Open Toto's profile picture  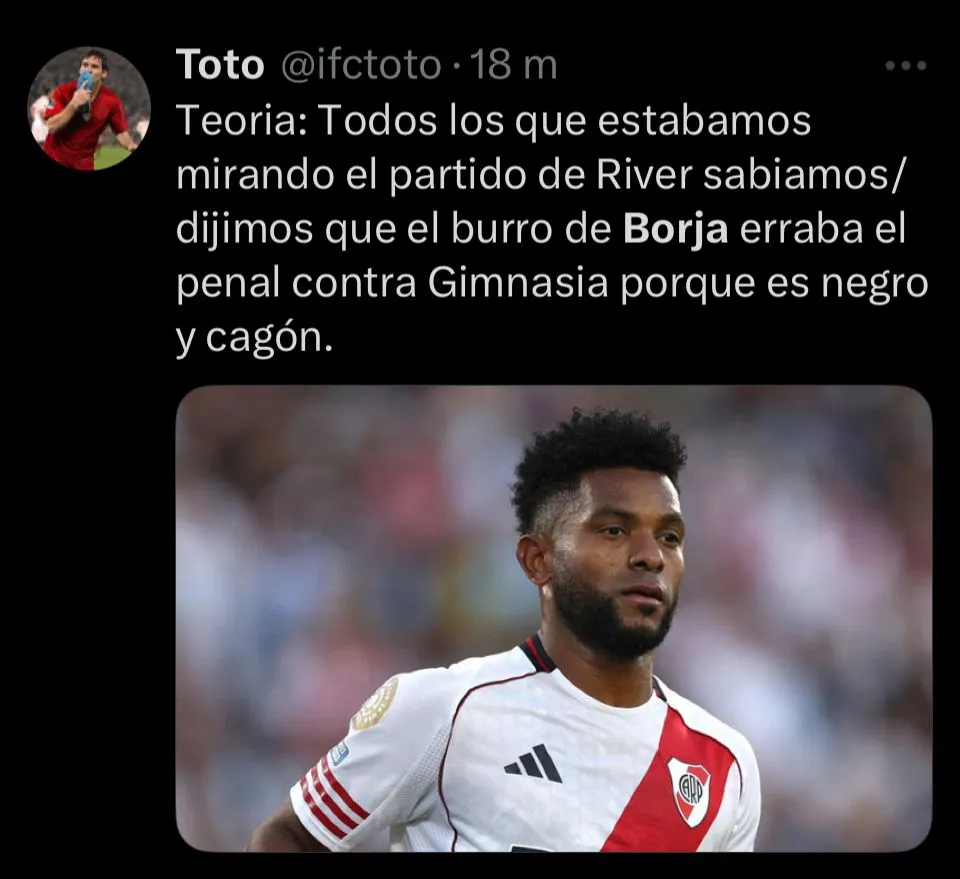click(x=88, y=108)
